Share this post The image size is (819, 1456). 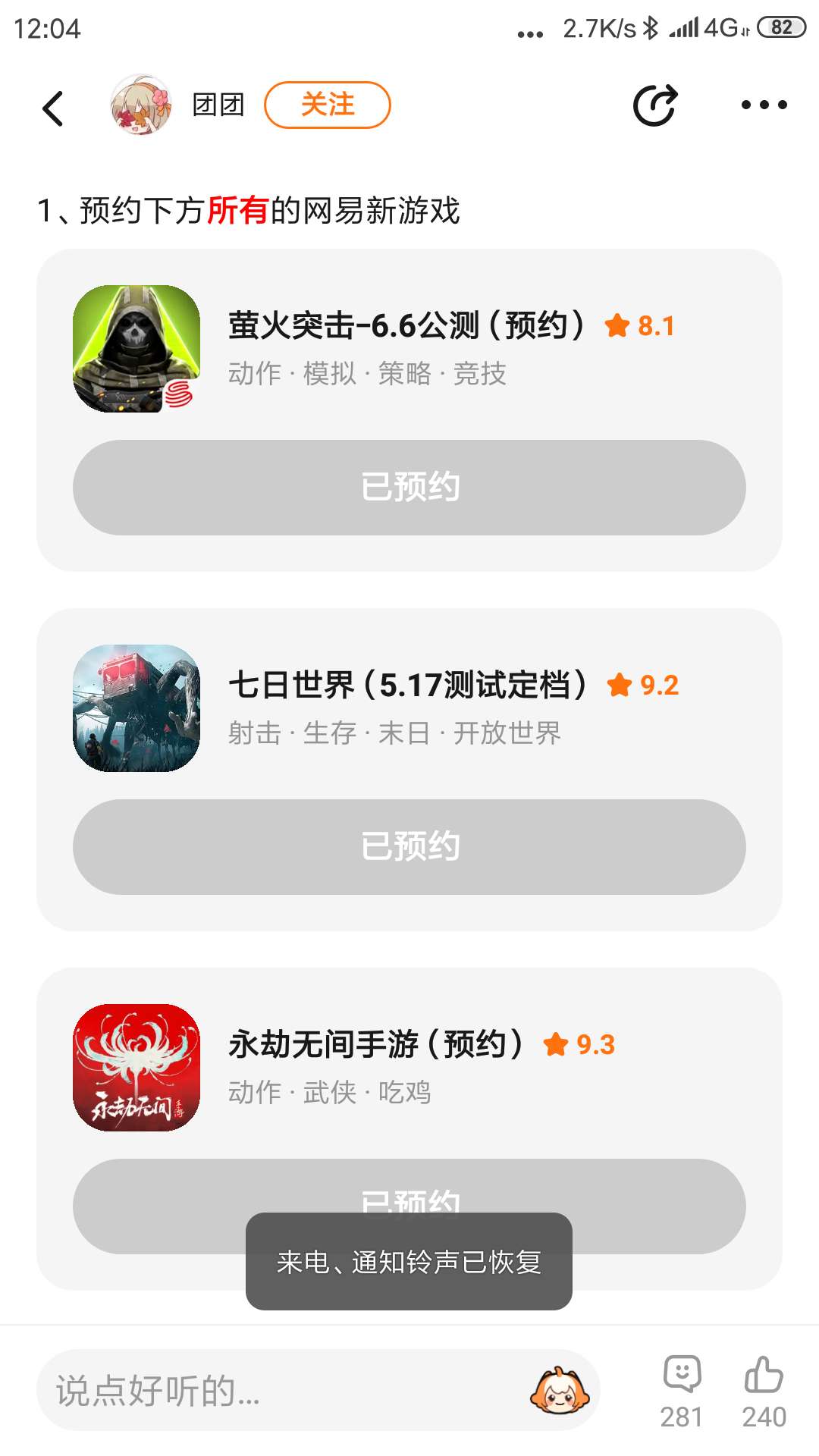[654, 105]
